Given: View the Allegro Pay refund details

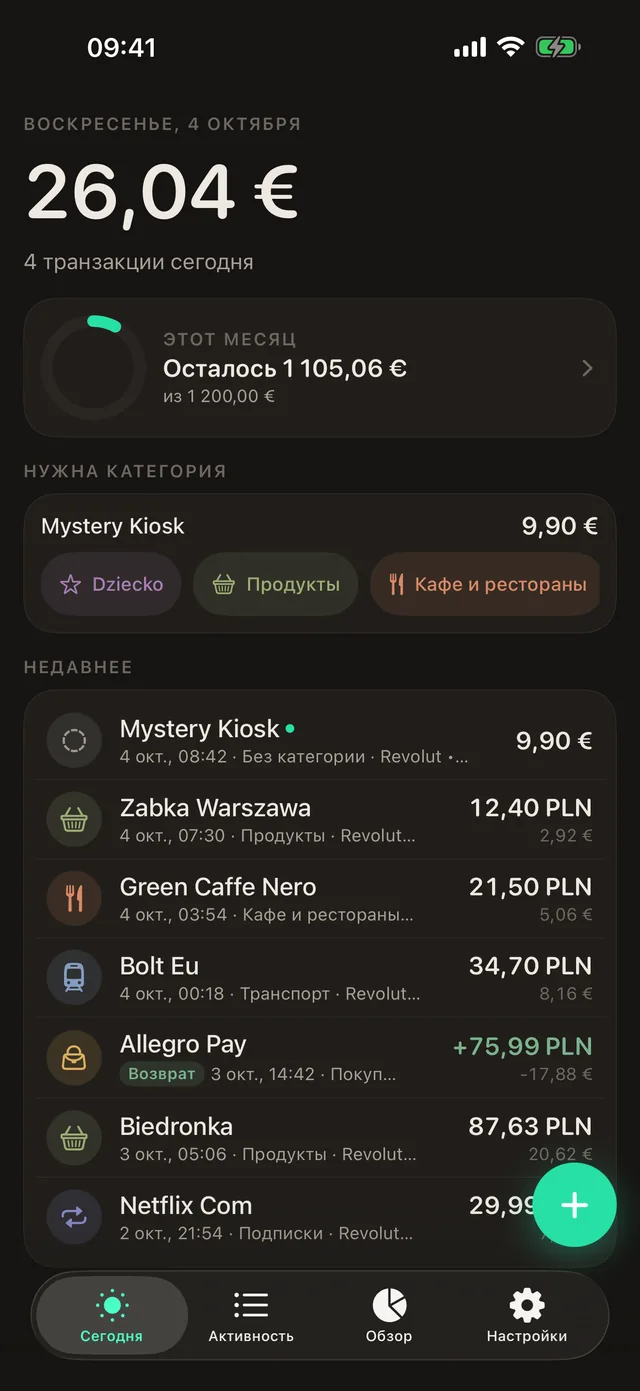Looking at the screenshot, I should [320, 1058].
